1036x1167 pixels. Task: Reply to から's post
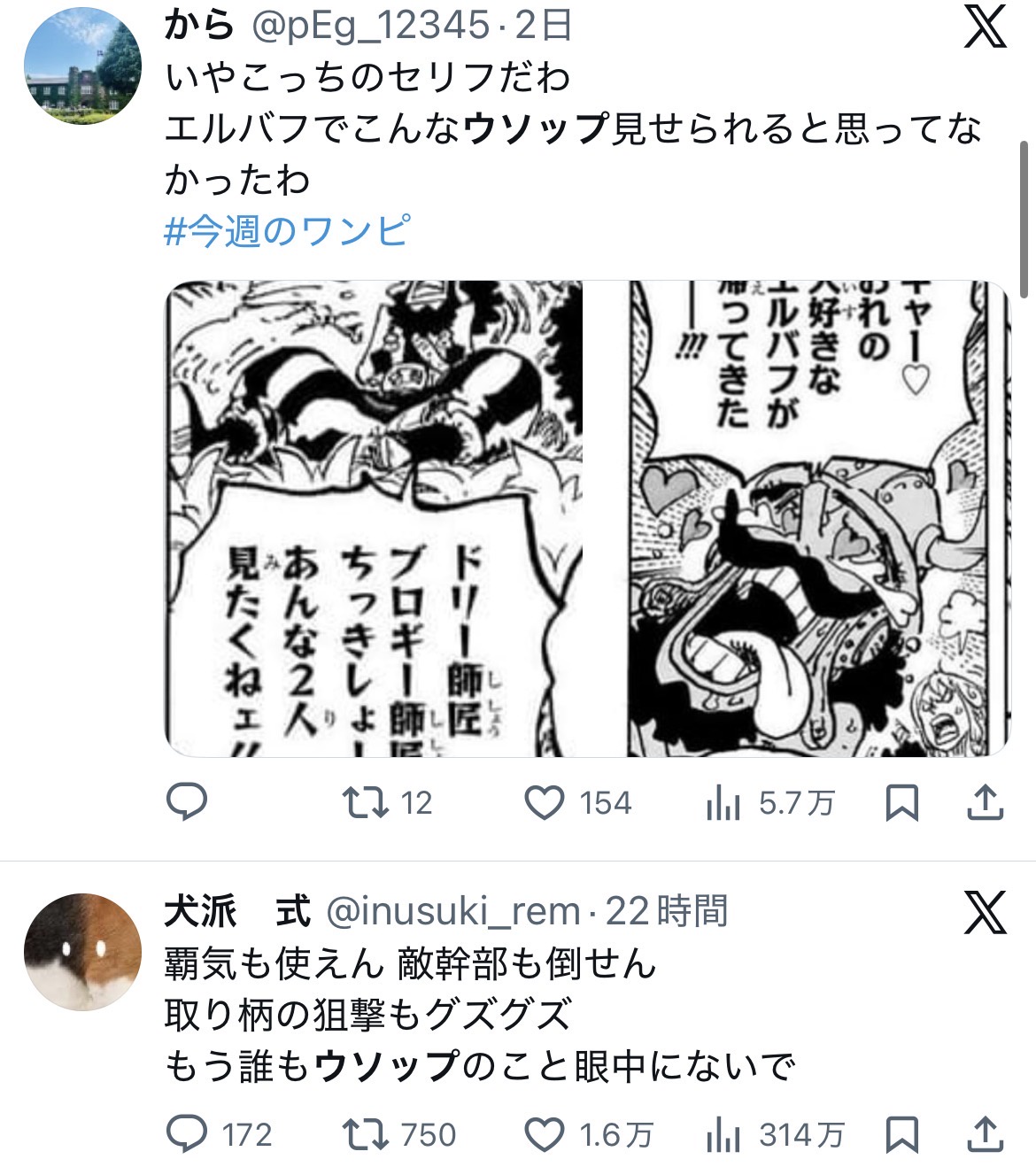point(187,802)
